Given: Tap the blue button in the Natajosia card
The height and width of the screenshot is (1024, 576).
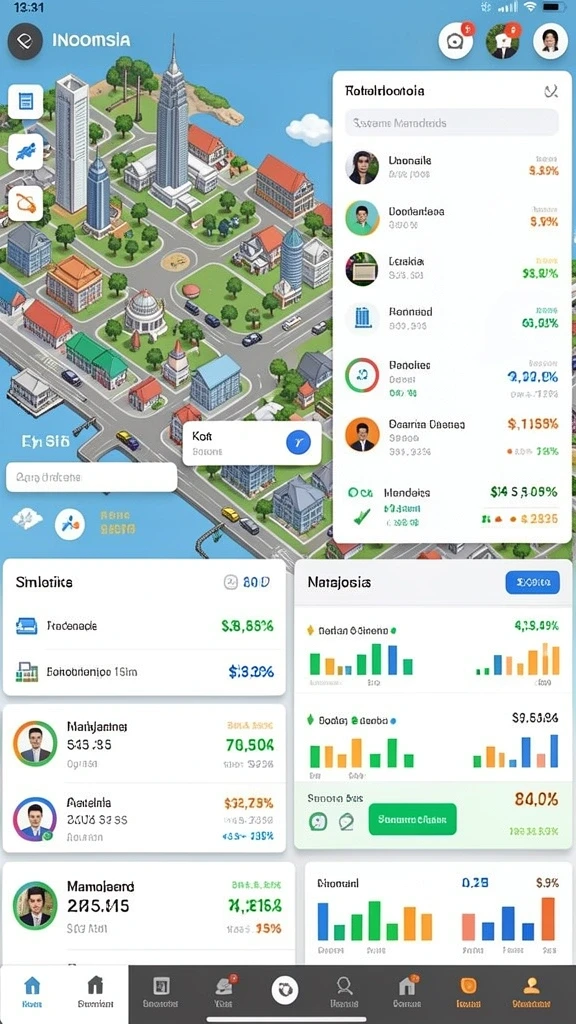Looking at the screenshot, I should tap(532, 582).
